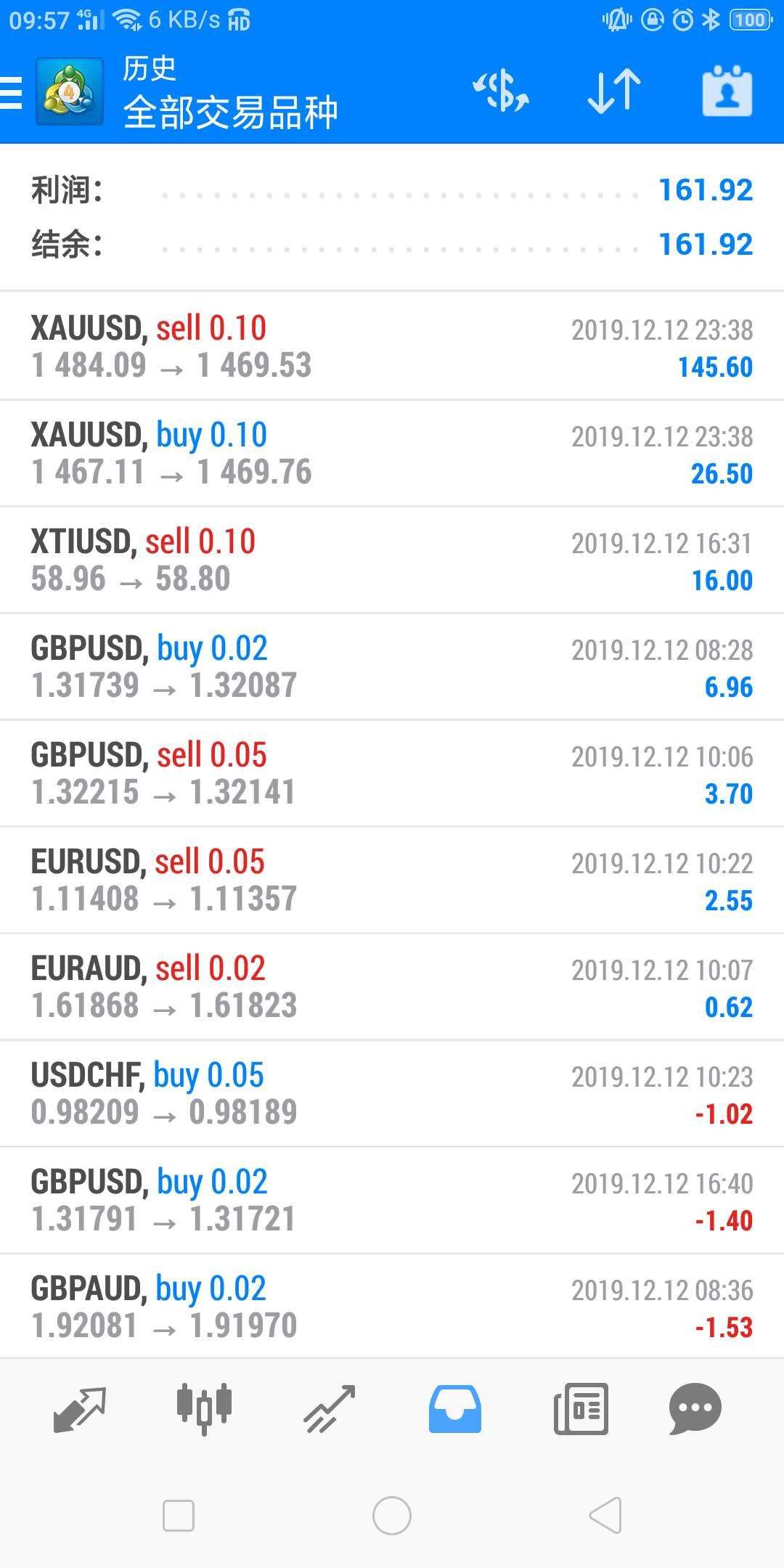View GBPAUD buy 0.02 trade details
This screenshot has height=1568, width=784.
click(x=392, y=1307)
